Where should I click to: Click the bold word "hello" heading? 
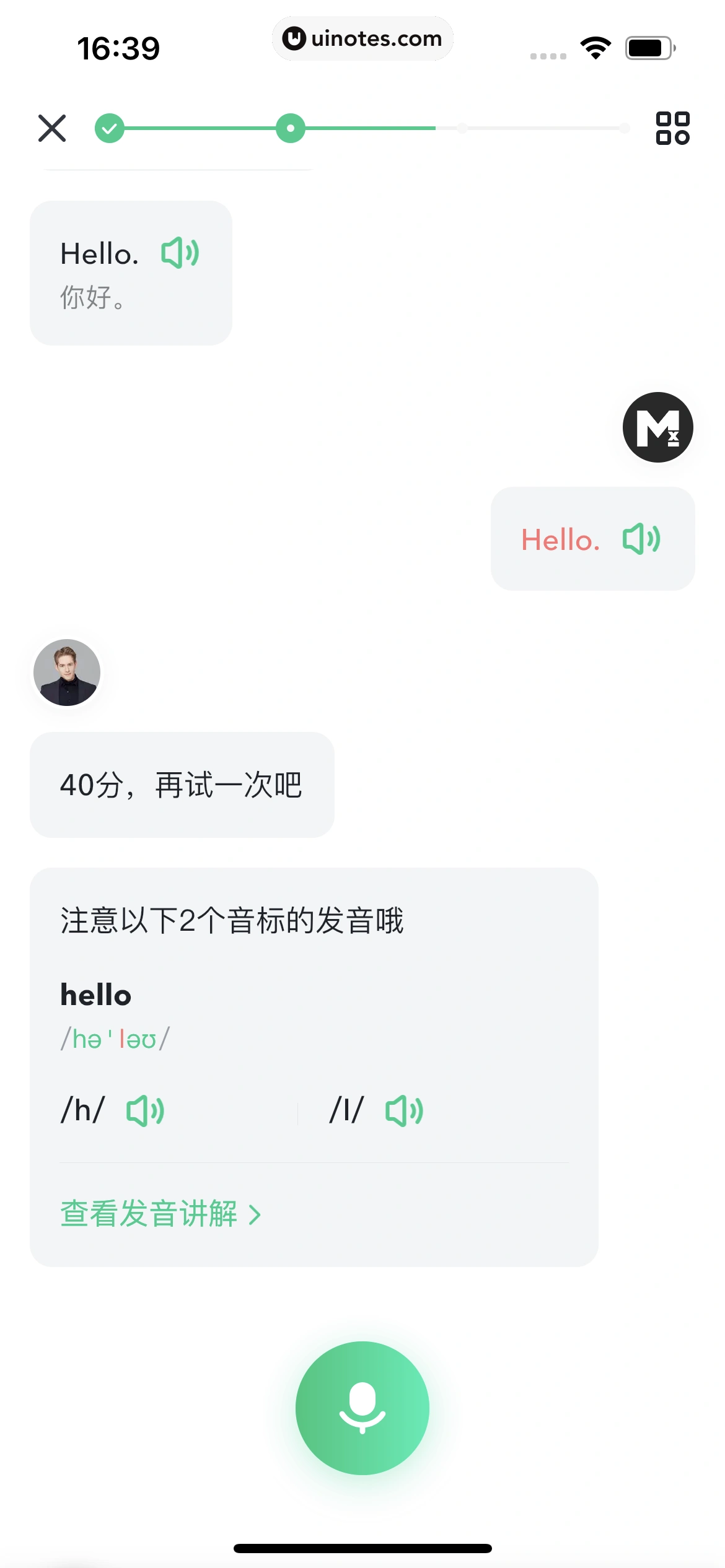coord(95,995)
